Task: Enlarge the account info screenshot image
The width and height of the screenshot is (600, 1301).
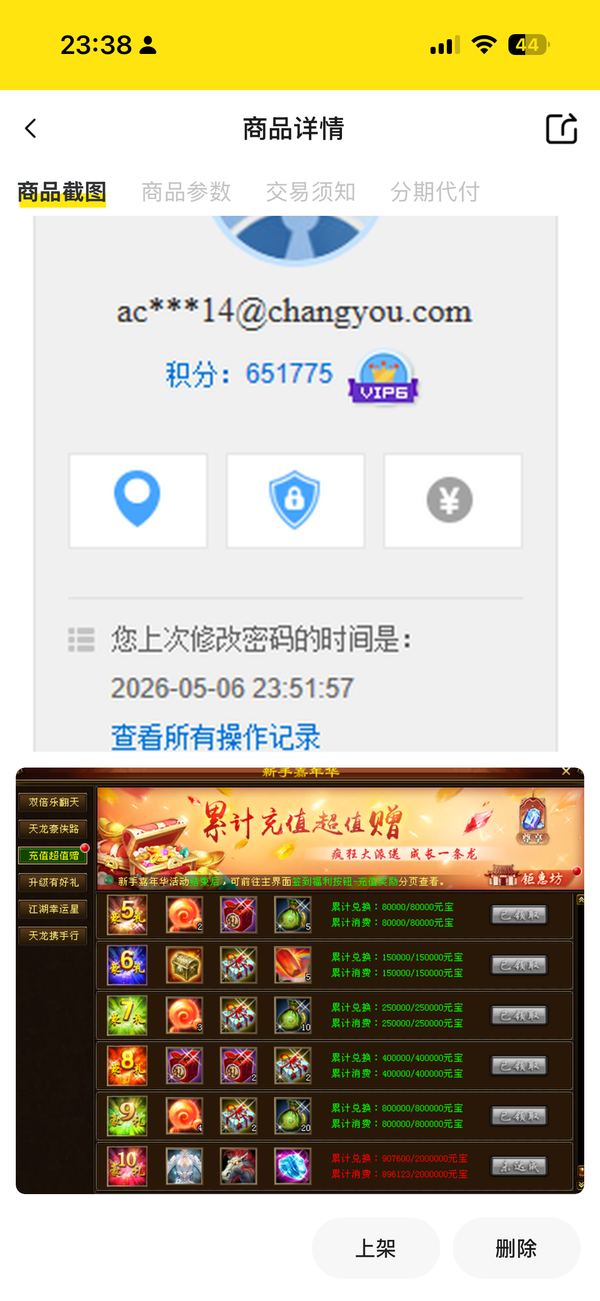Action: [x=295, y=483]
